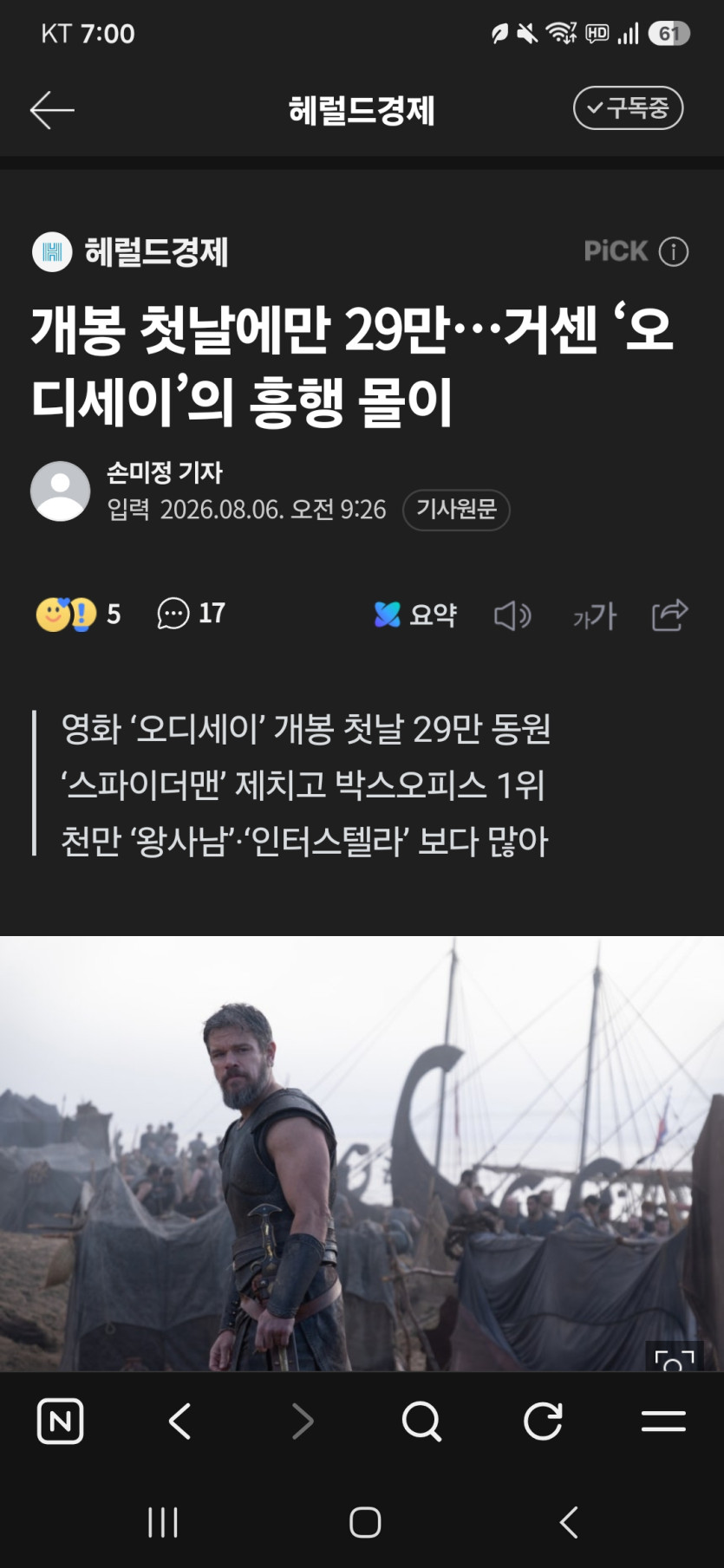724x1568 pixels.
Task: Open the 기사원문 original article link
Action: [456, 509]
